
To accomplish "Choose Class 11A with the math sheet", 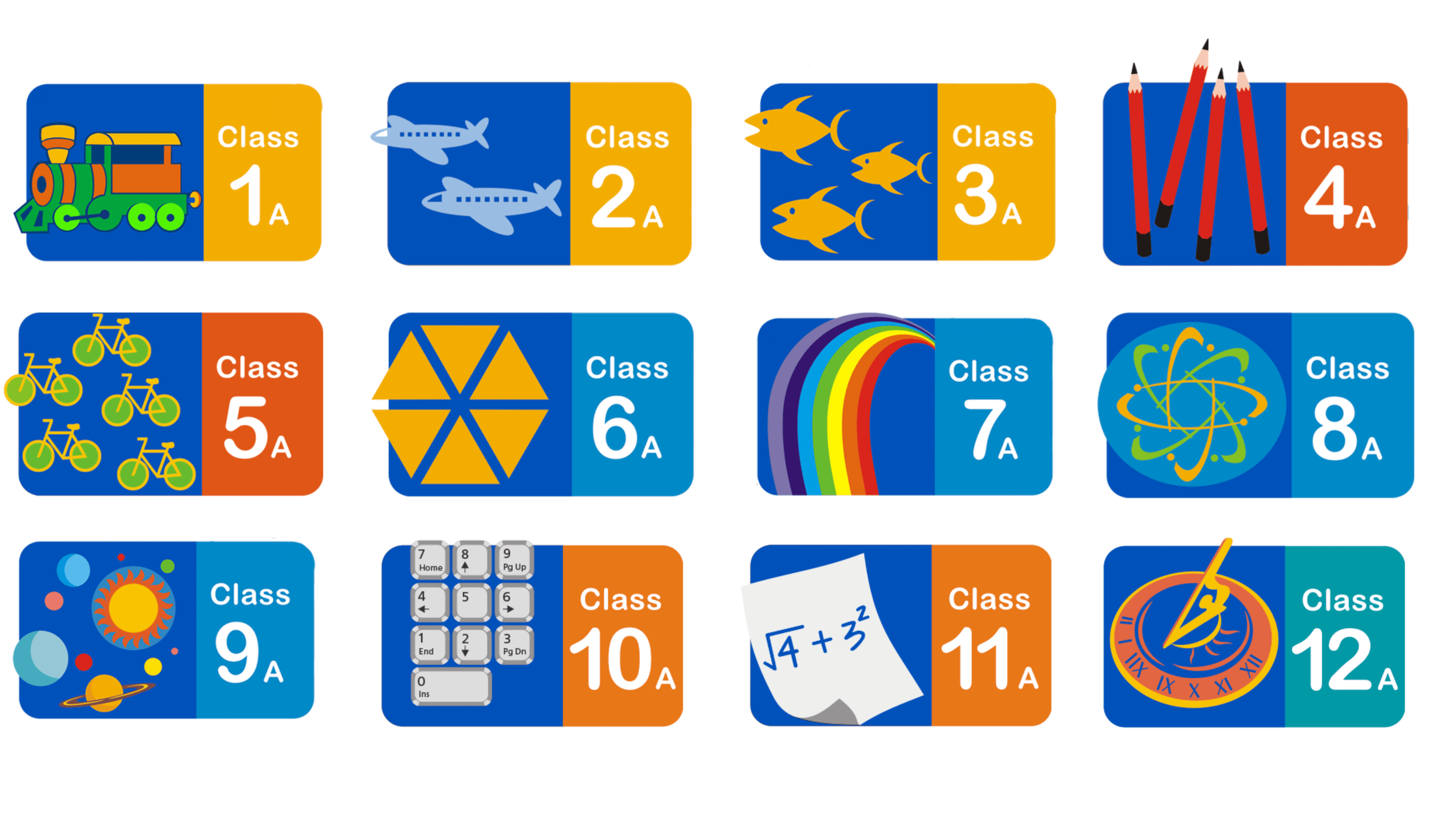I will (x=900, y=635).
